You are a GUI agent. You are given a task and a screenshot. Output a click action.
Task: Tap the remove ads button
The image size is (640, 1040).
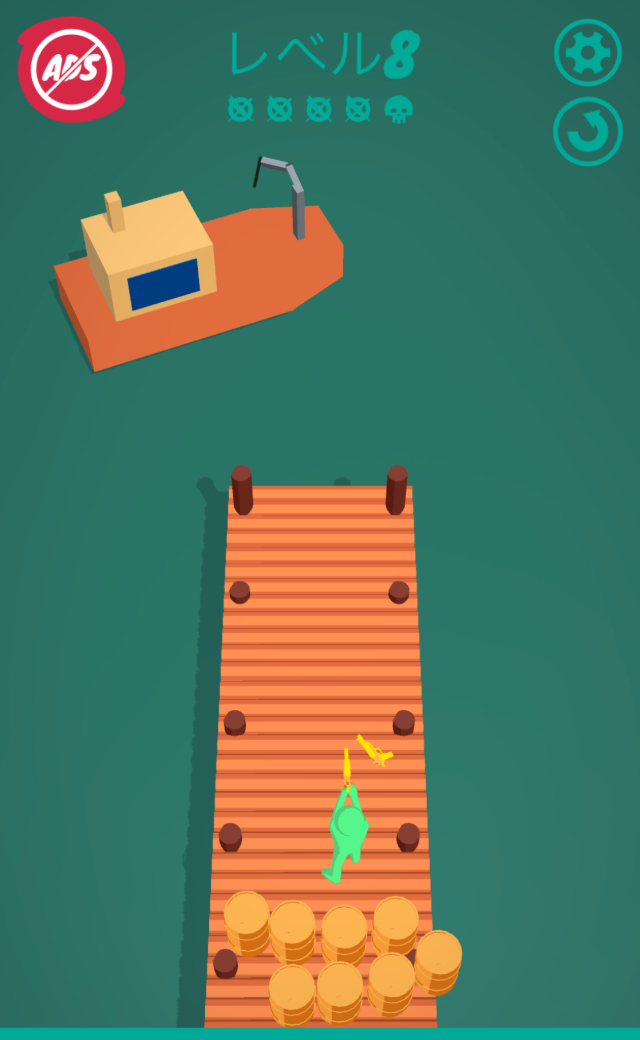click(71, 68)
